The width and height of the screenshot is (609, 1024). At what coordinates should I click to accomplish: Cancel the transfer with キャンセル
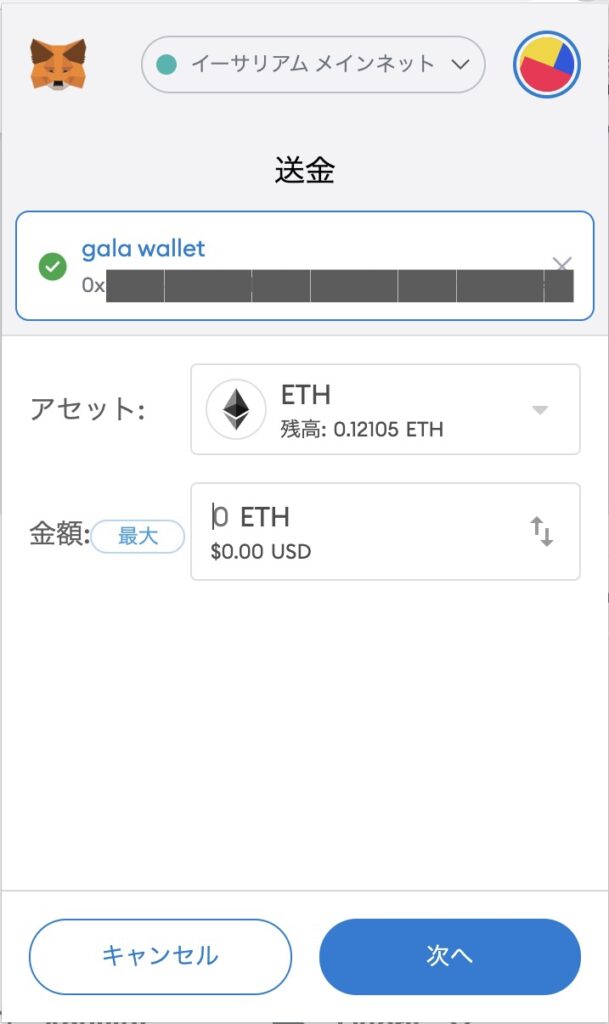tap(161, 956)
